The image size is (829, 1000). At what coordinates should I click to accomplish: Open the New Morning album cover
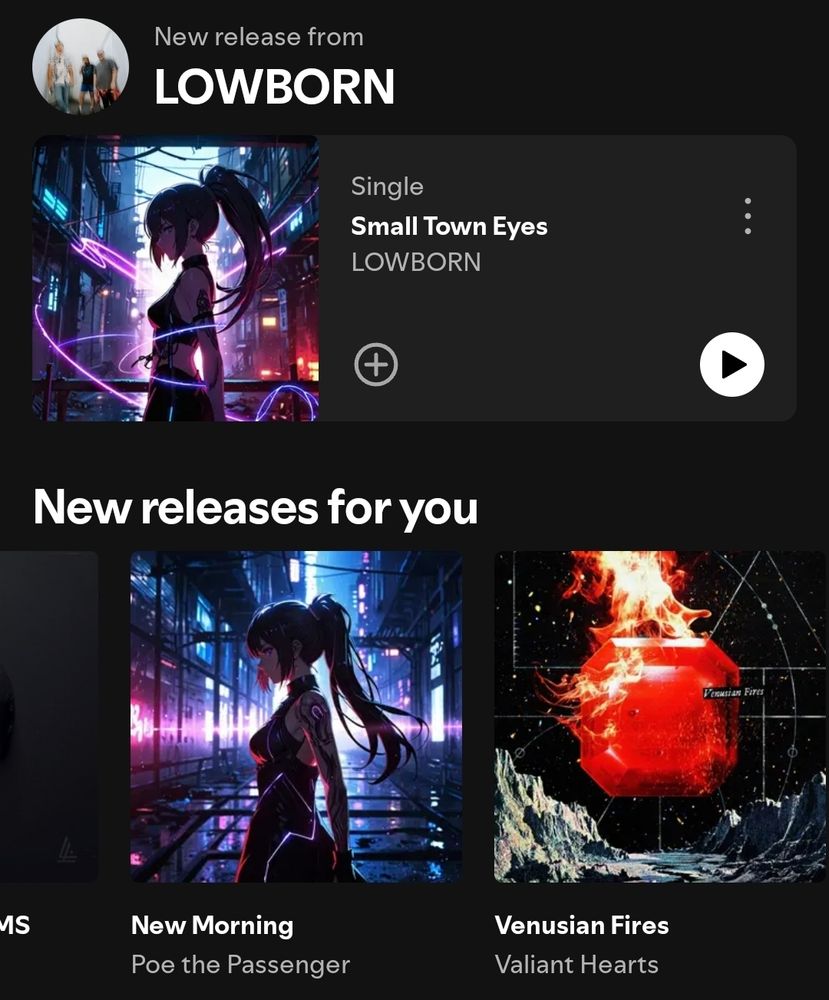tap(295, 716)
